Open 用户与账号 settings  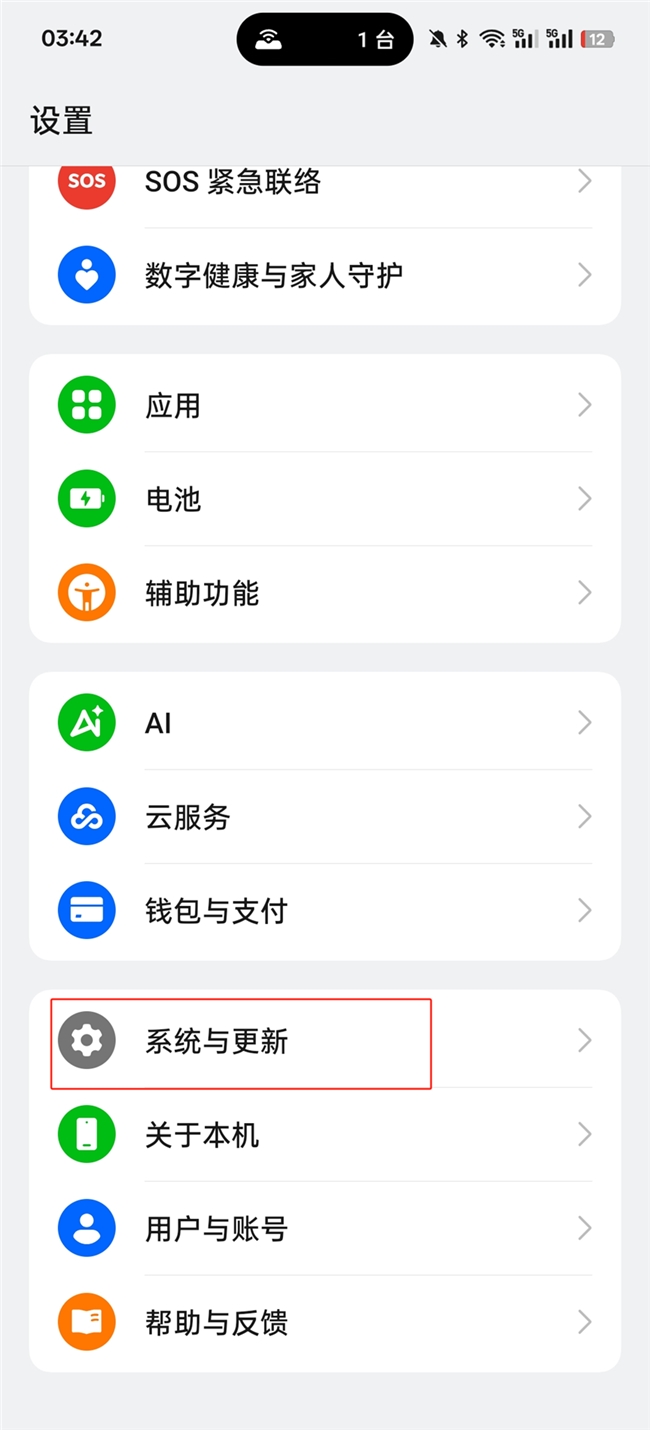click(325, 1228)
